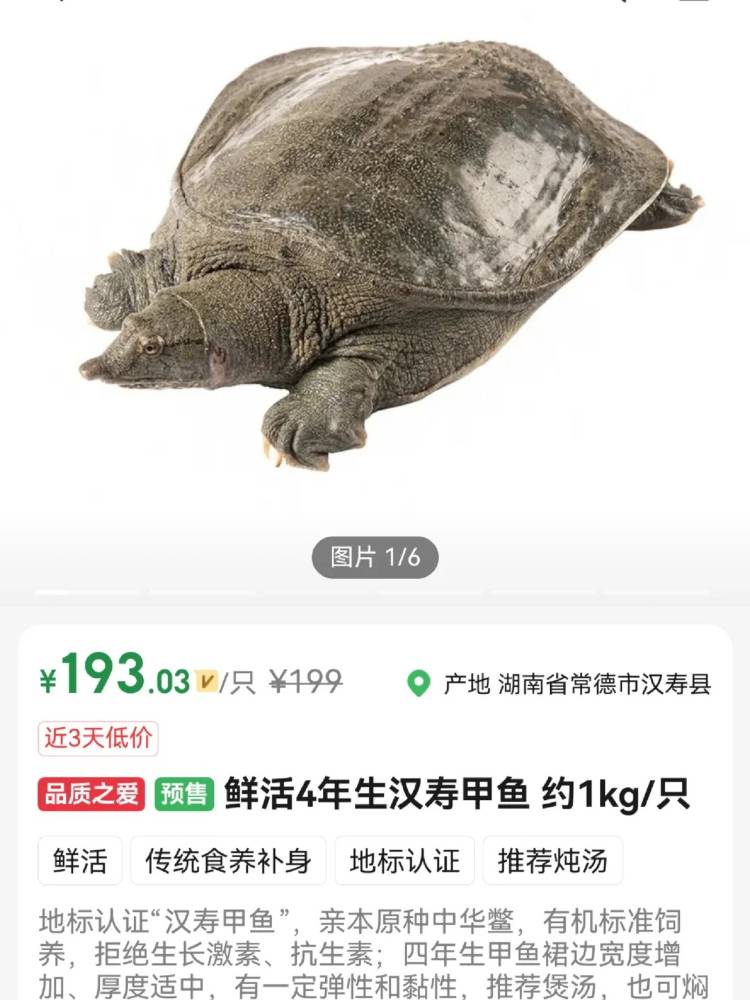Select the 传统食养补身 tag chip
Image resolution: width=750 pixels, height=1000 pixels.
point(228,860)
